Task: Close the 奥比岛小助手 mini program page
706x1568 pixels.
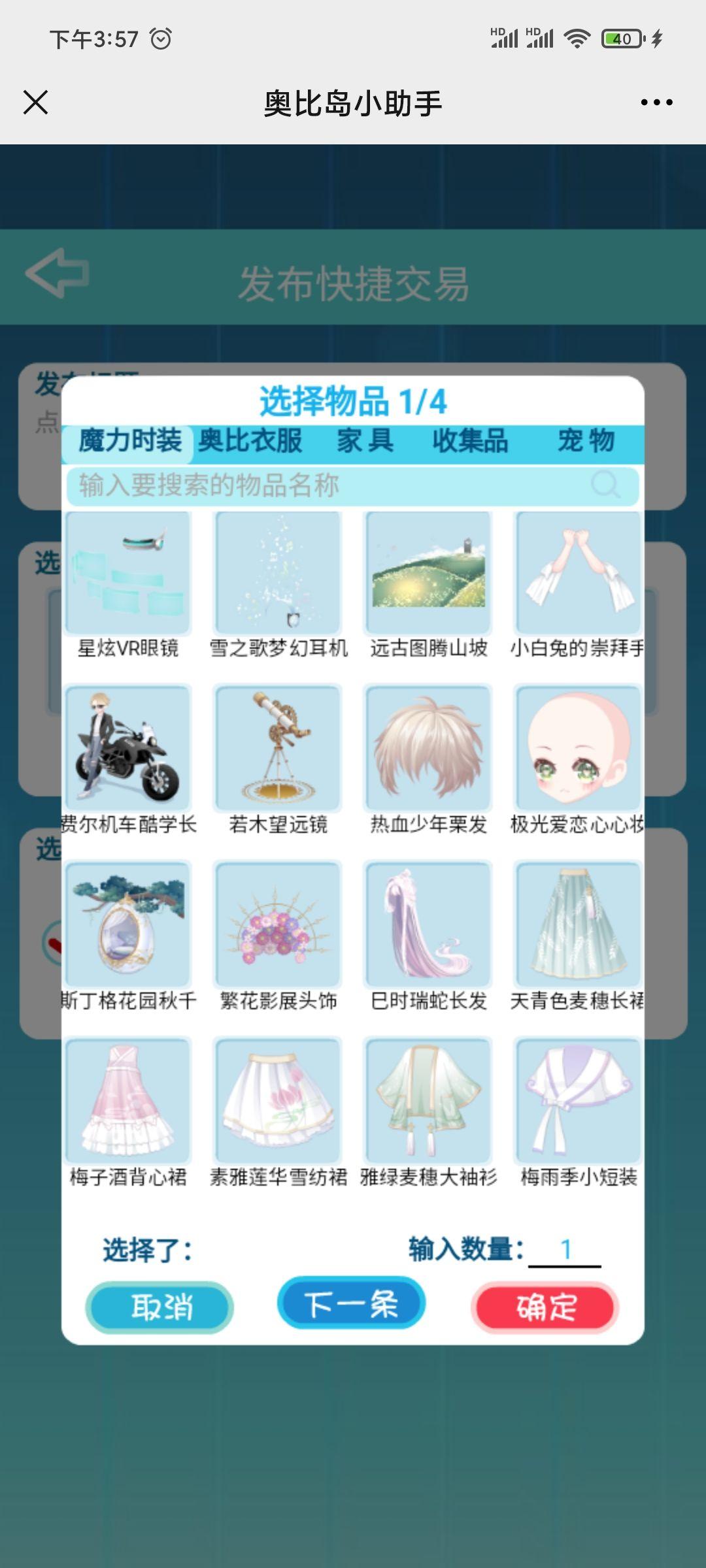Action: pyautogui.click(x=35, y=103)
